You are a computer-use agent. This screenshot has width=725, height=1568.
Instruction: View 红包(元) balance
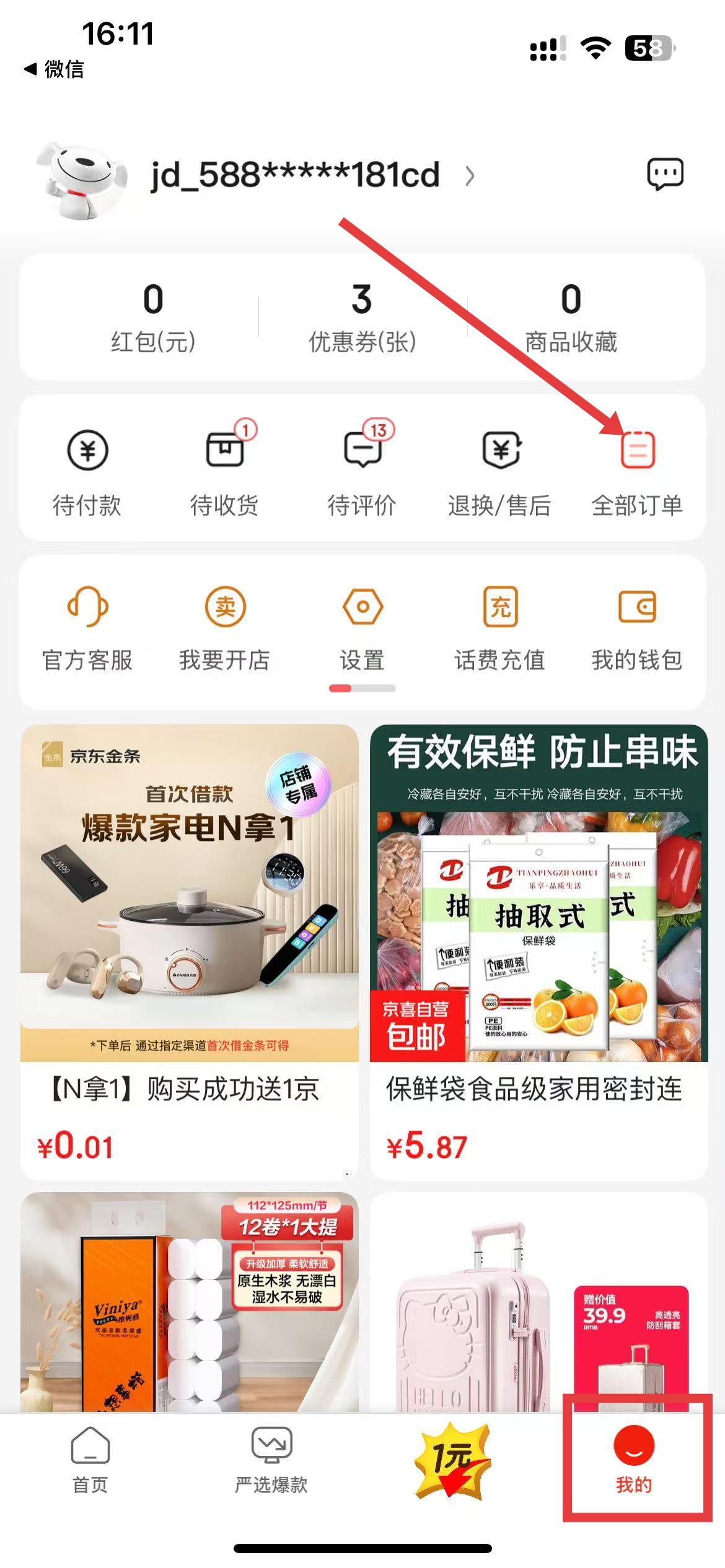coord(153,317)
